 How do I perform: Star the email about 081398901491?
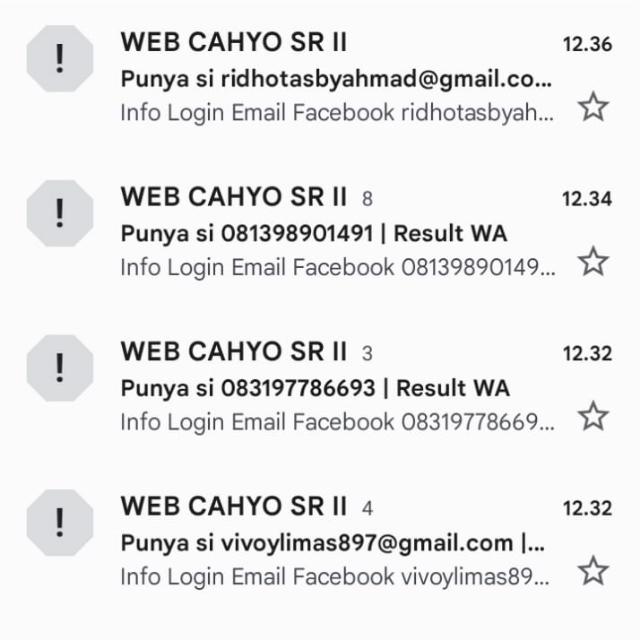pos(594,262)
